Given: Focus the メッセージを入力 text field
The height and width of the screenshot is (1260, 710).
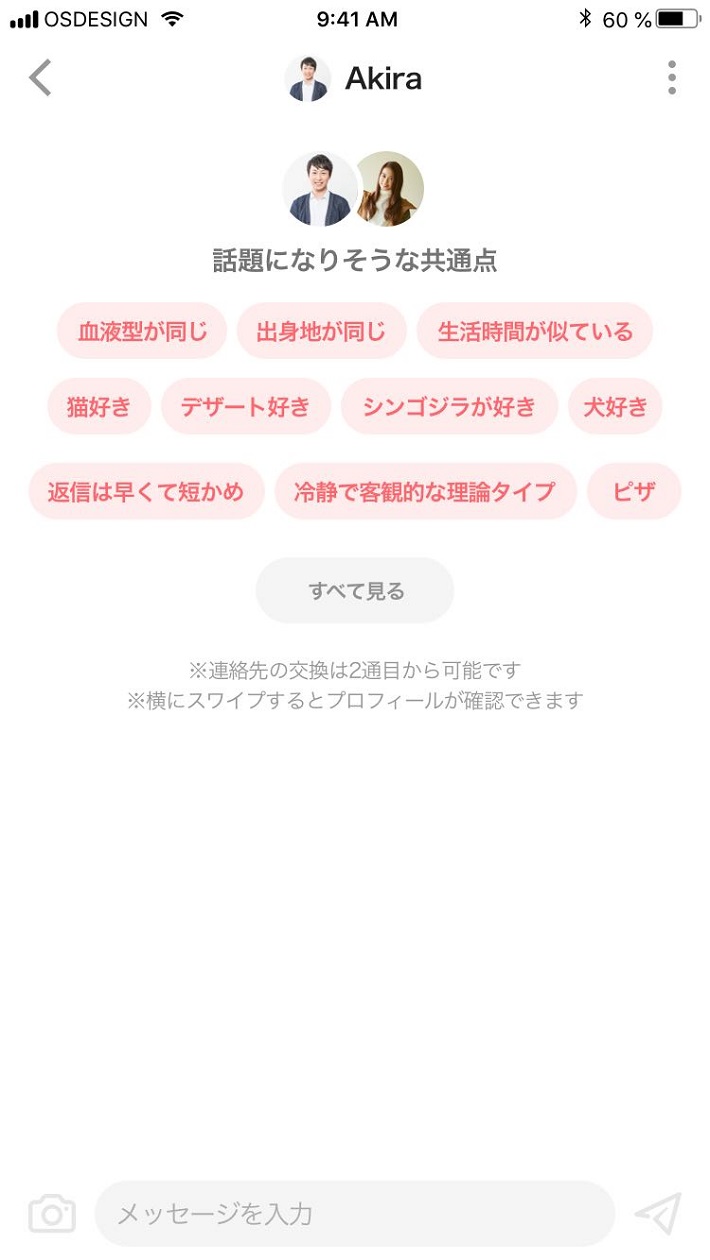Looking at the screenshot, I should pos(355,1214).
